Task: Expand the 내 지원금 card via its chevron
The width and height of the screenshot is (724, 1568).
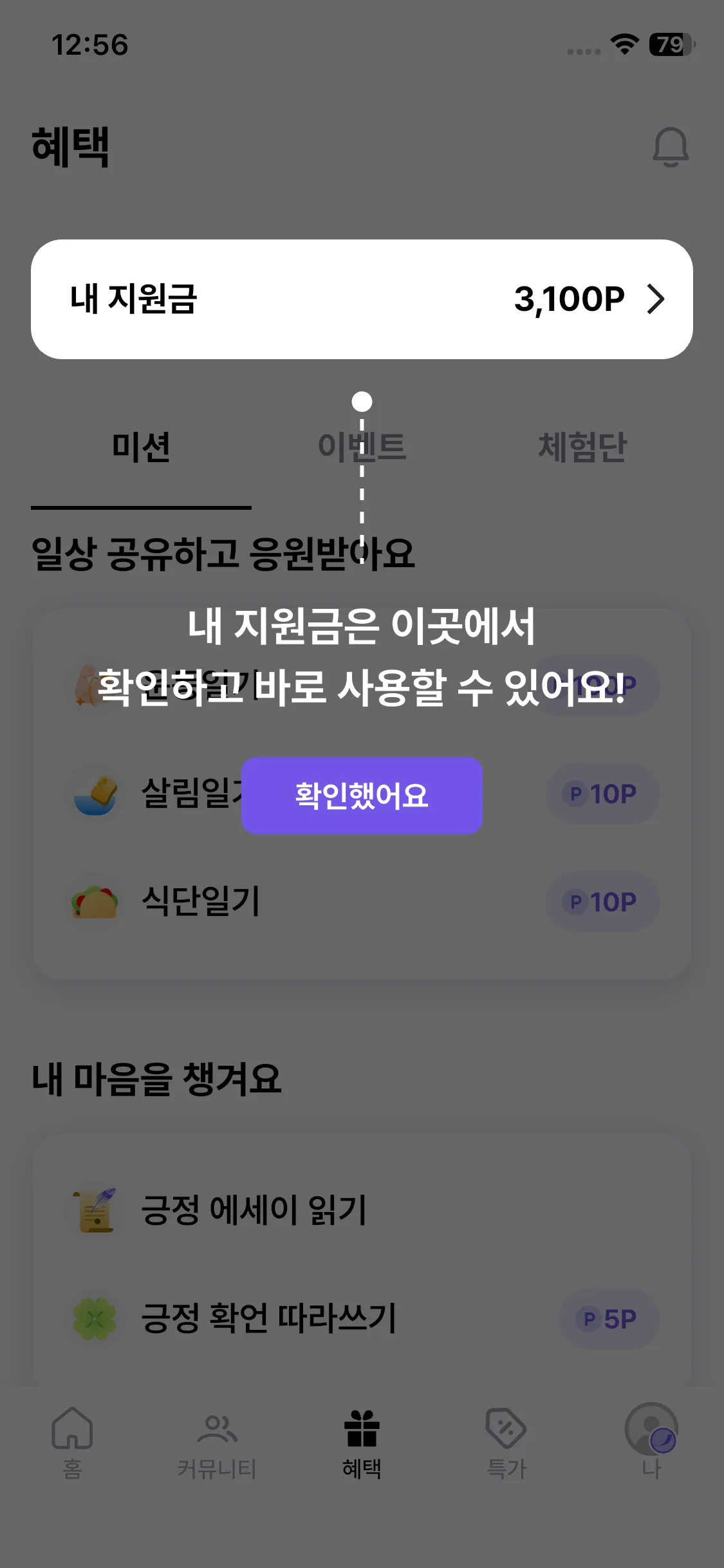Action: (x=657, y=298)
